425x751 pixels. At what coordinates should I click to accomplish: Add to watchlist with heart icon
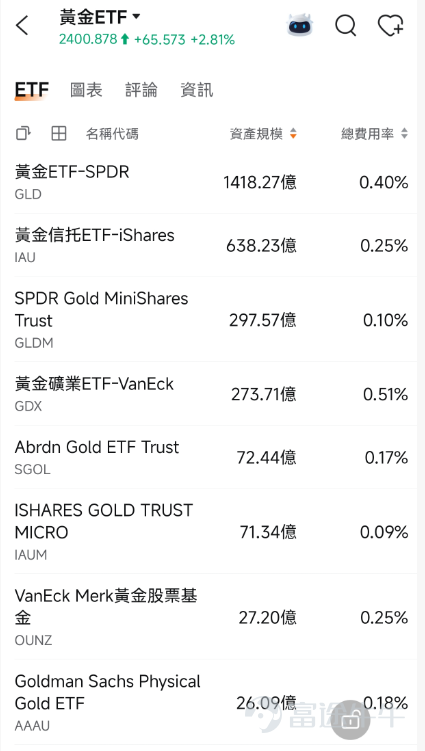(391, 25)
